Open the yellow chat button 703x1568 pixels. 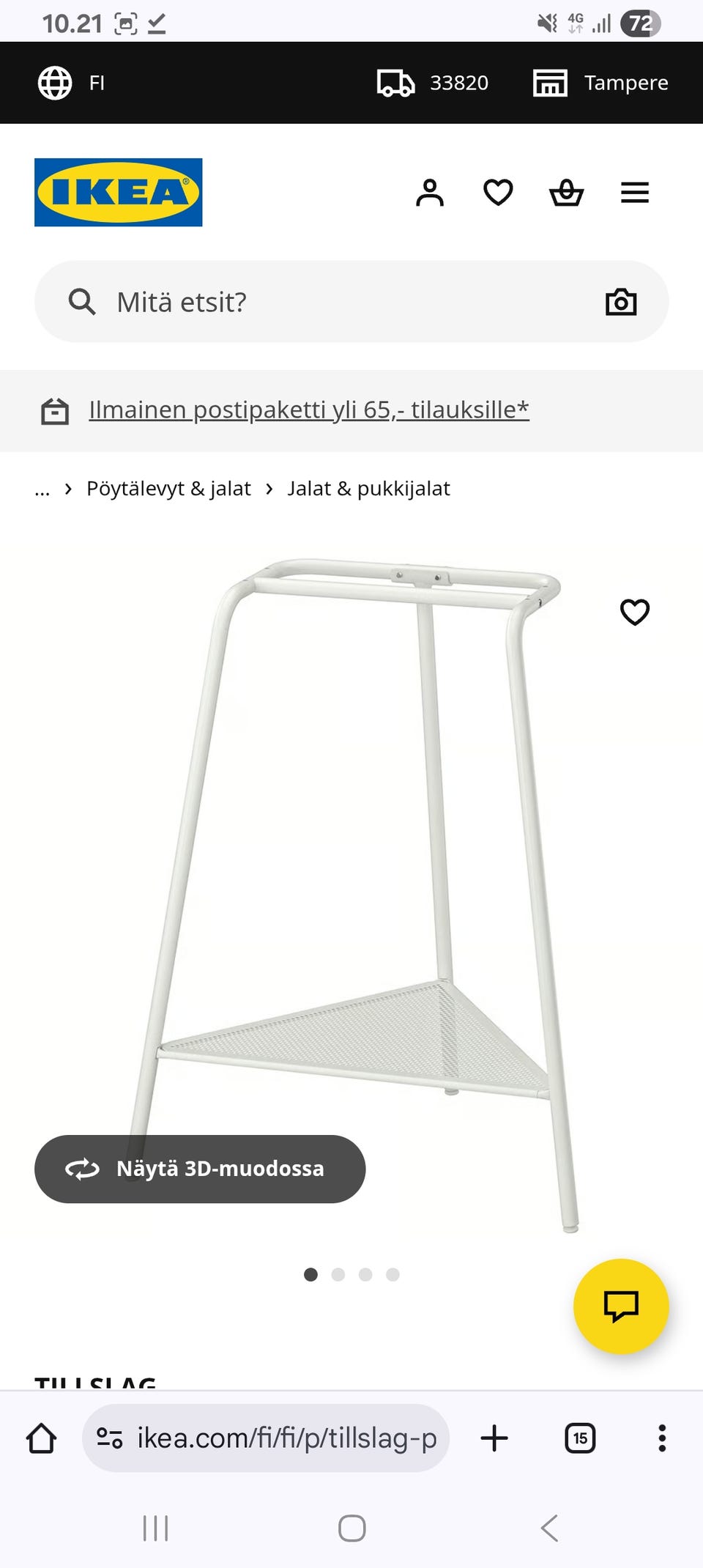point(621,1306)
